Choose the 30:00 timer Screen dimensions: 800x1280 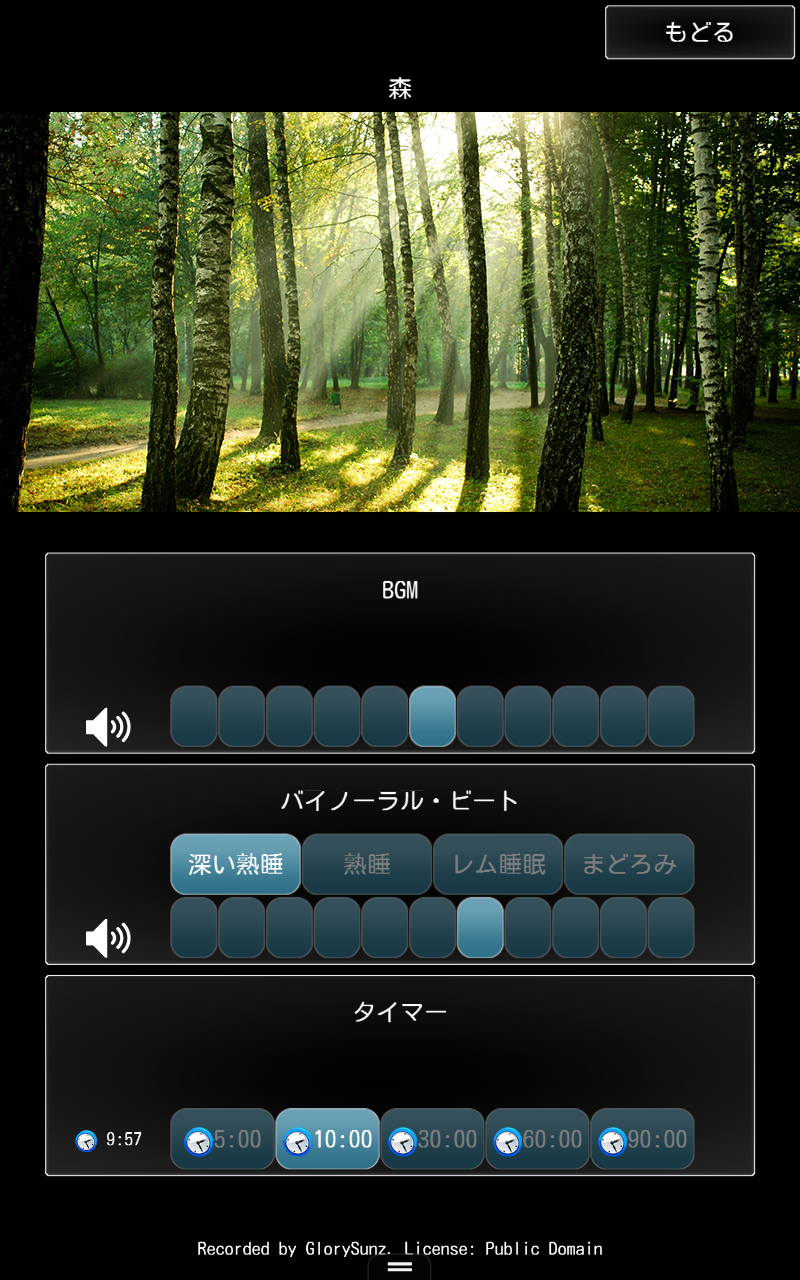pos(432,1139)
